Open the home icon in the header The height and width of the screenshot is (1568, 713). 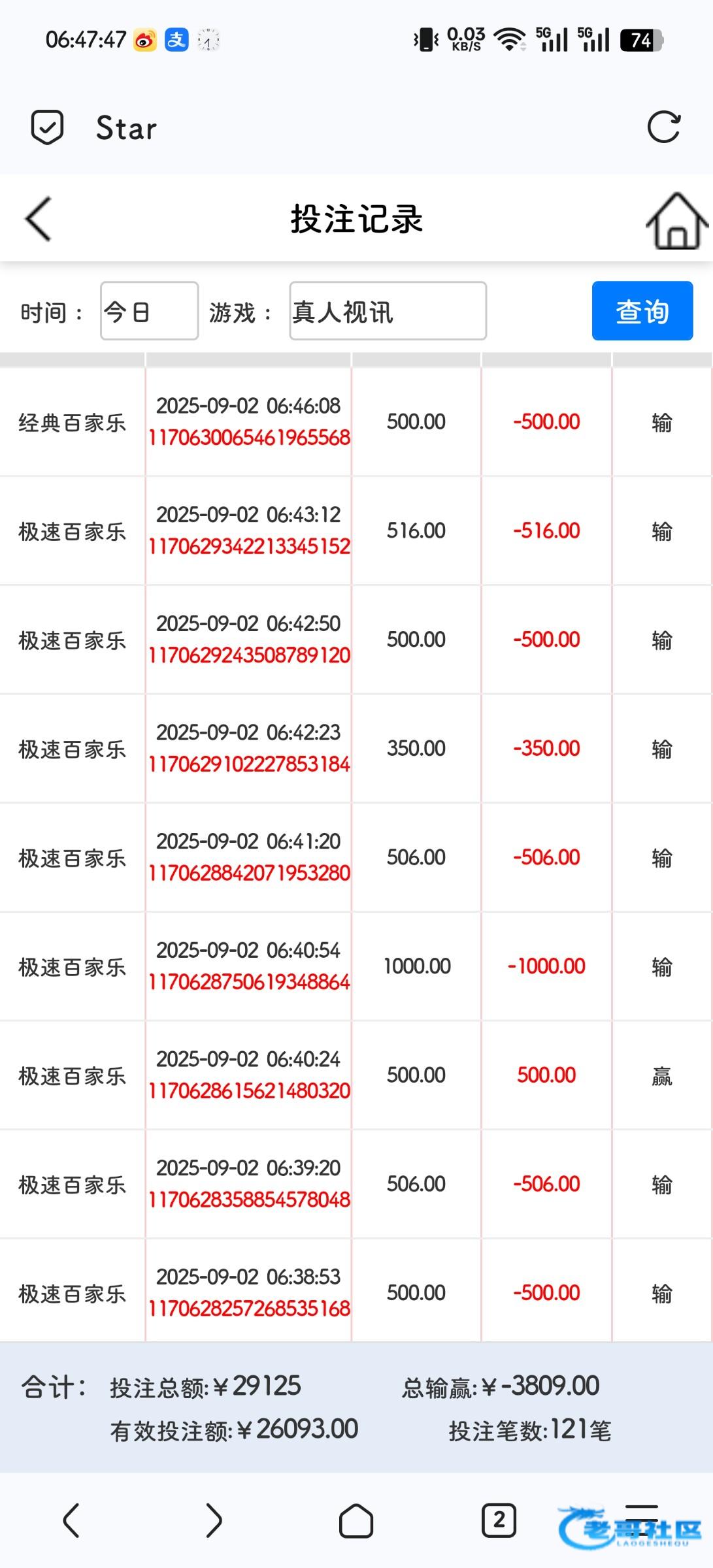[677, 220]
